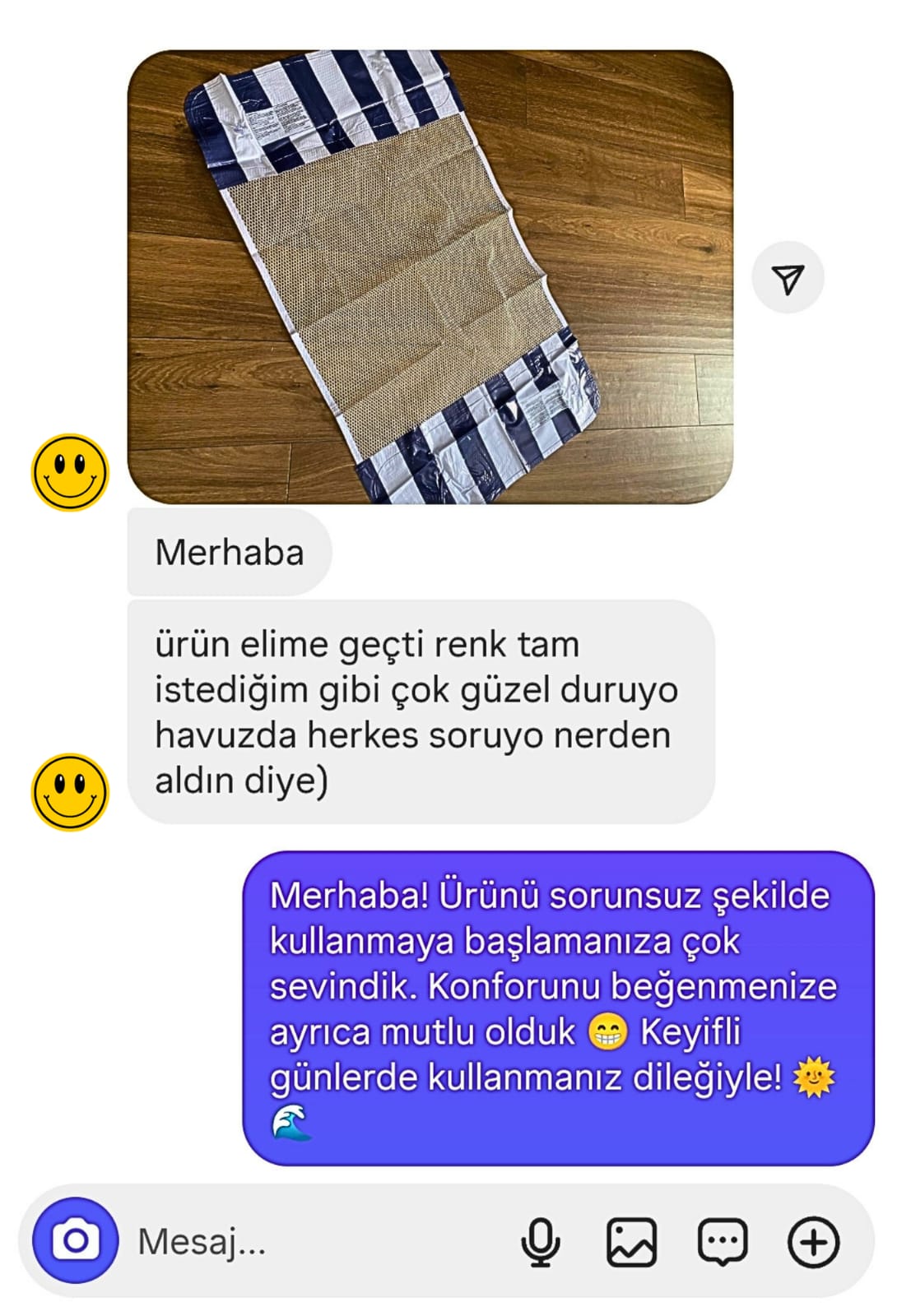
Task: Open the sender's smiley profile avatar
Action: coord(70,791)
